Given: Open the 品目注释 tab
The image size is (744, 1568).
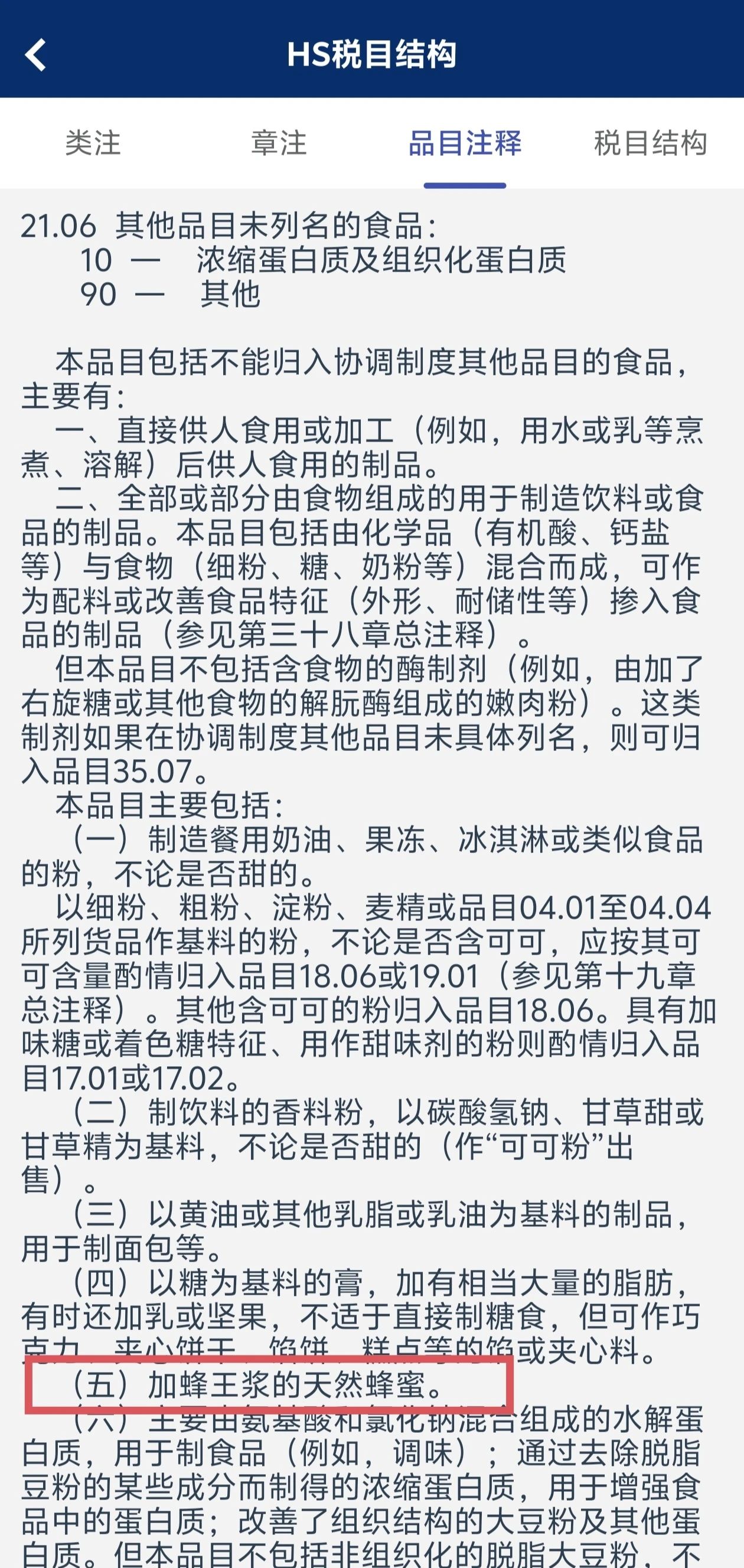Looking at the screenshot, I should click(465, 144).
